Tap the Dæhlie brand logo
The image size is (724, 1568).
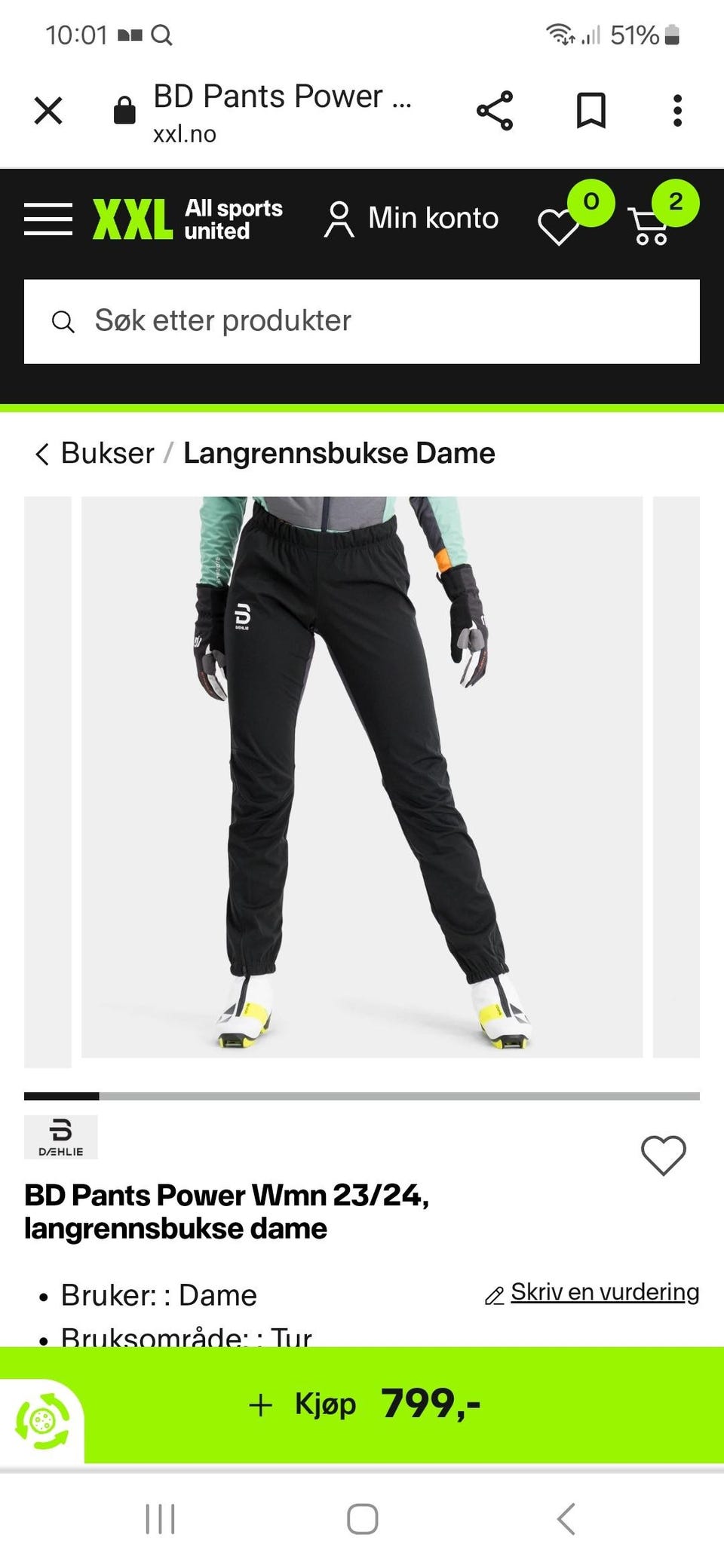tap(61, 1138)
